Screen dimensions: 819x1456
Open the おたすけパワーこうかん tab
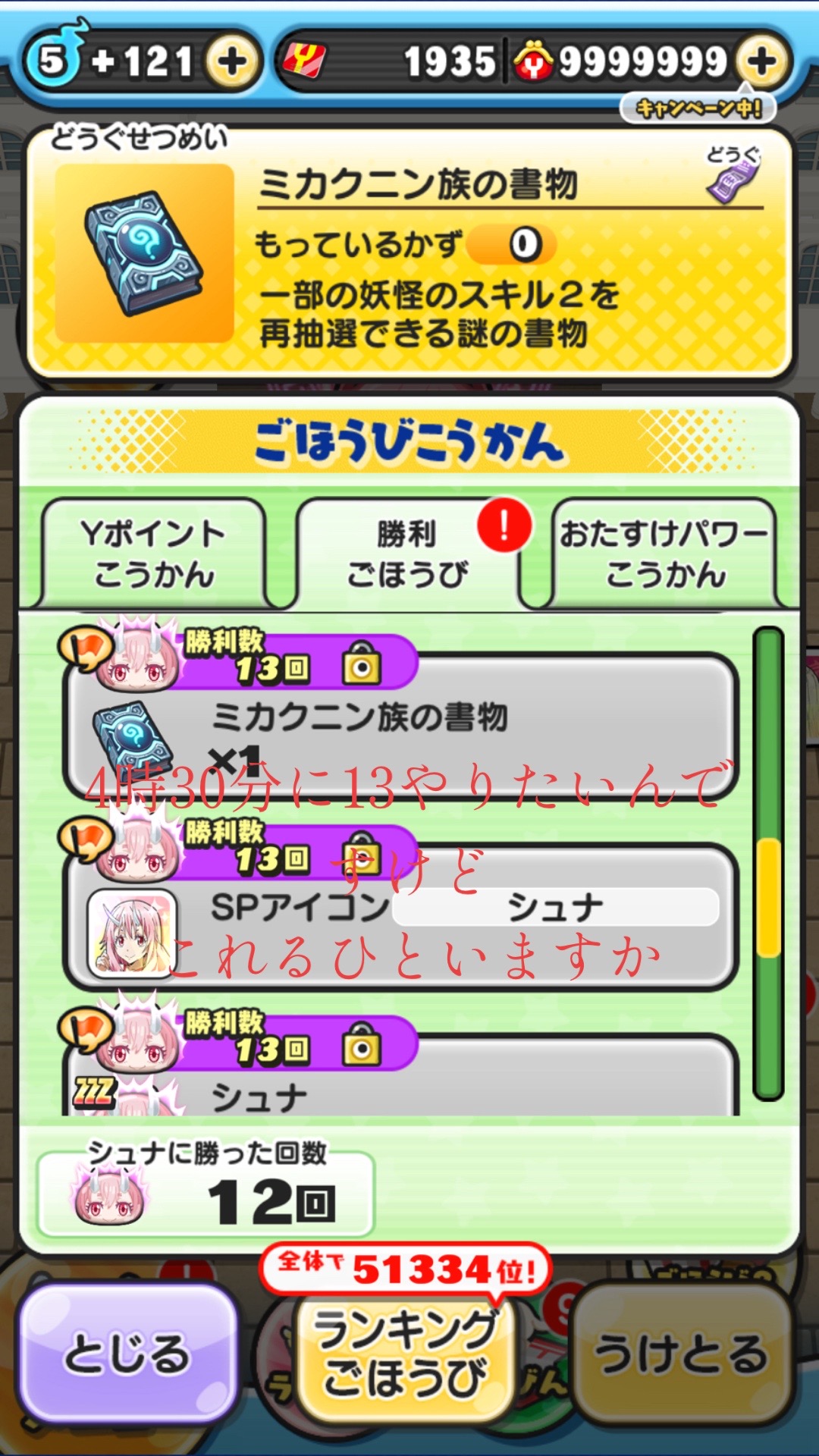point(665,554)
